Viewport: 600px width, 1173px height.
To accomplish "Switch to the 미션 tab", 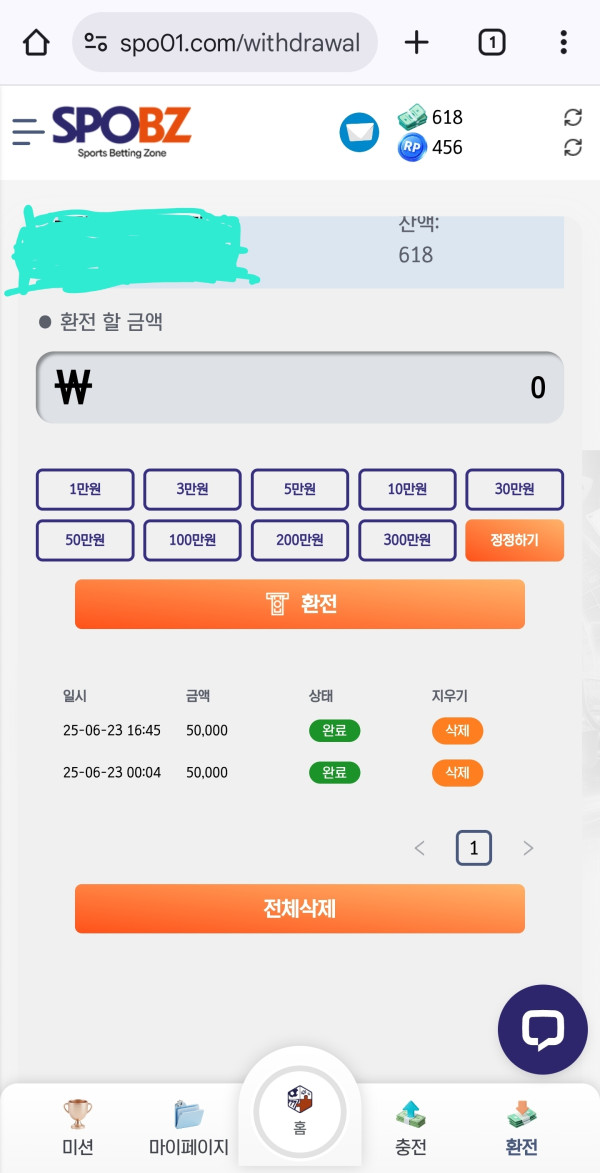I will (77, 1127).
